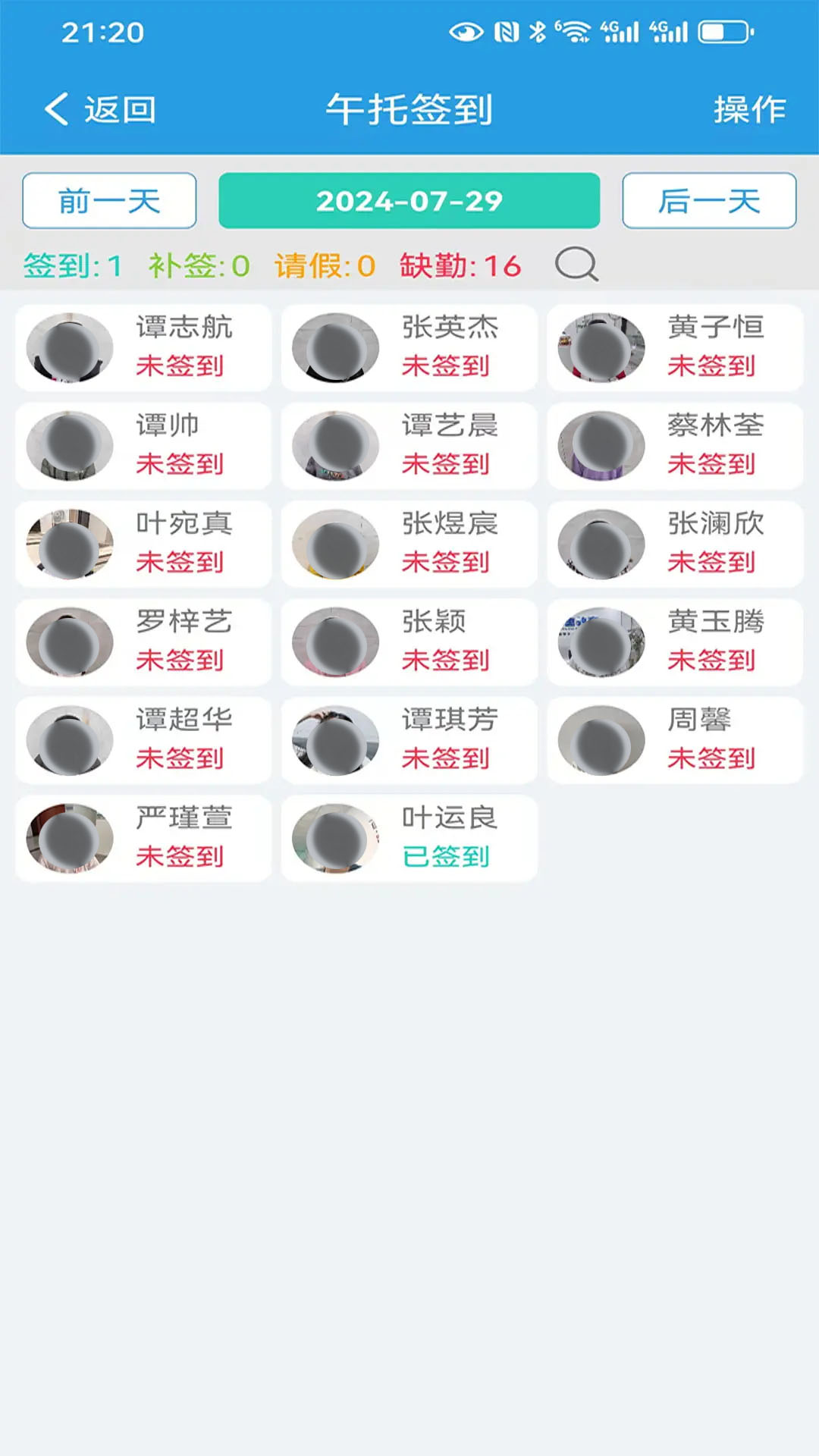Tap the back arrow chevron icon
Image resolution: width=819 pixels, height=1456 pixels.
[x=57, y=108]
